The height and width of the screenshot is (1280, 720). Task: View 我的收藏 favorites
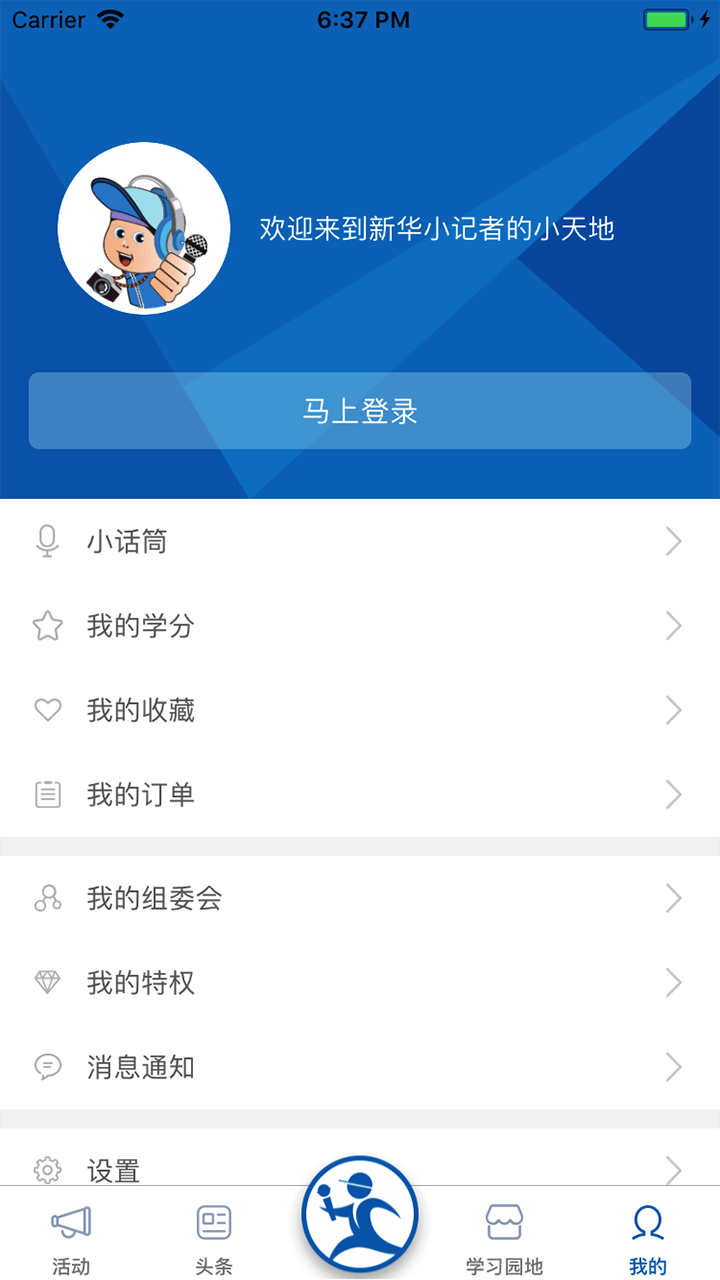[360, 711]
